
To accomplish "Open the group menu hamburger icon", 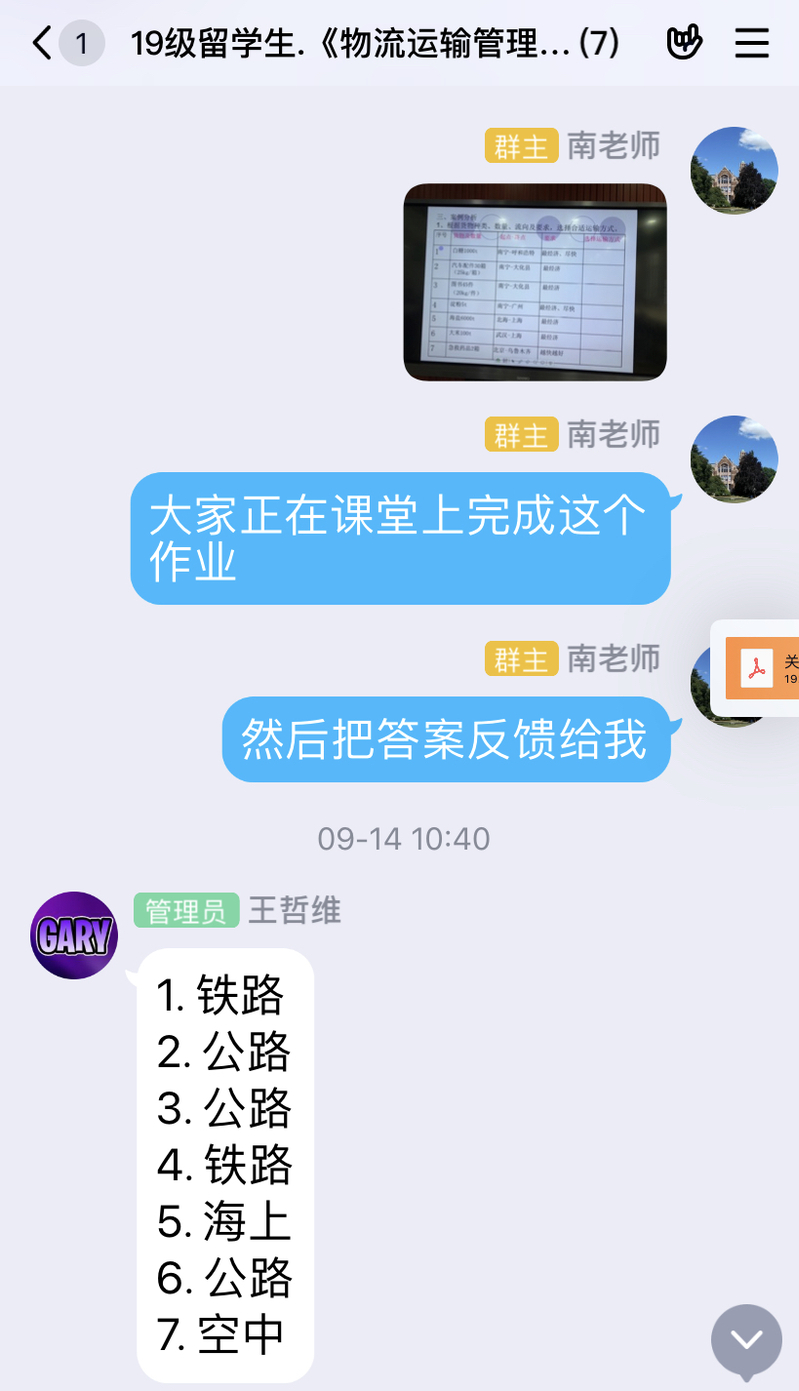I will pos(751,43).
